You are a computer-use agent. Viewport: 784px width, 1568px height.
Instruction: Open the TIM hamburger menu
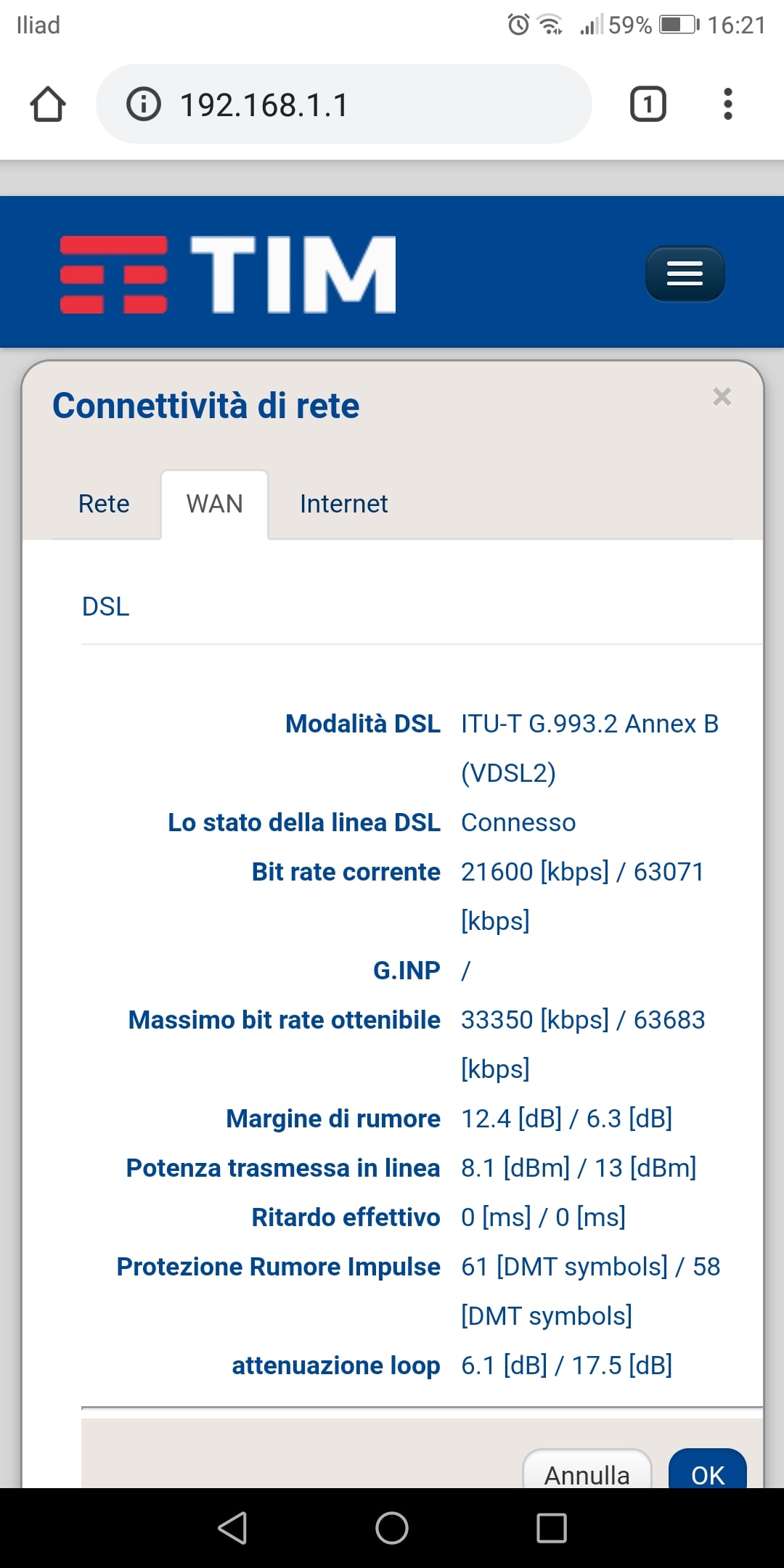pyautogui.click(x=685, y=274)
